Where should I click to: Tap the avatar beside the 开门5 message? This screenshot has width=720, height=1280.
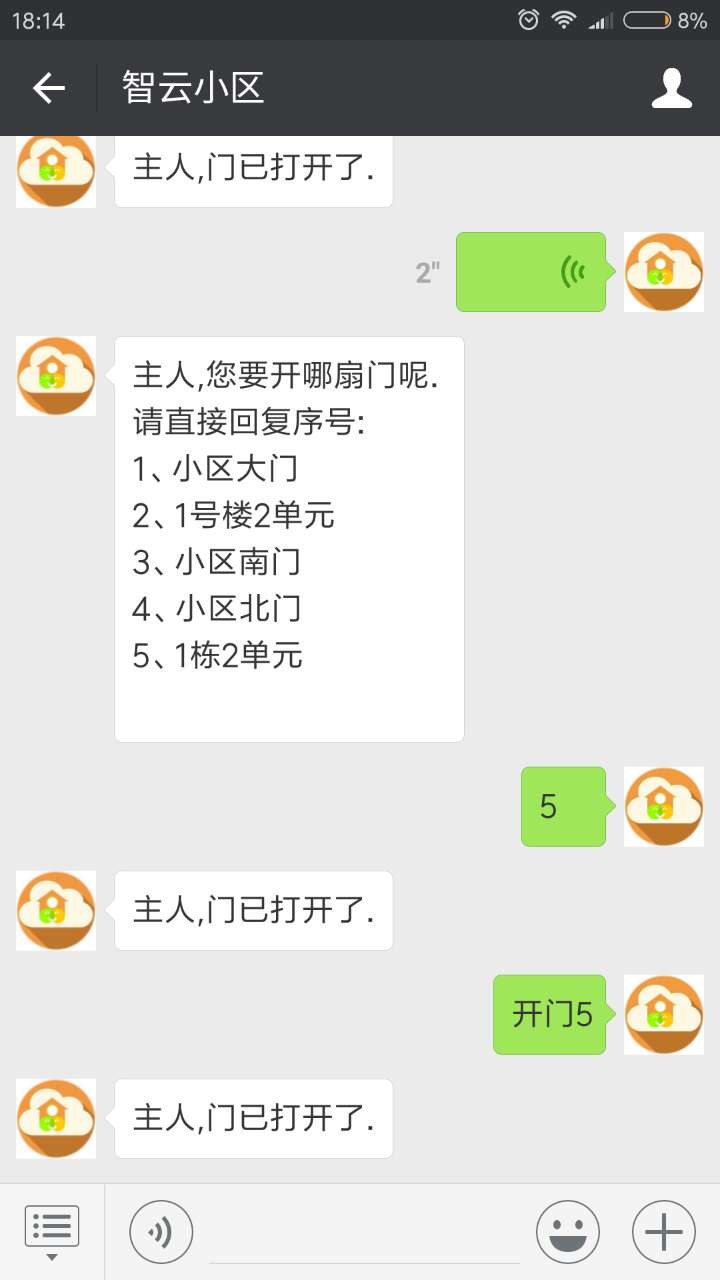click(663, 1014)
